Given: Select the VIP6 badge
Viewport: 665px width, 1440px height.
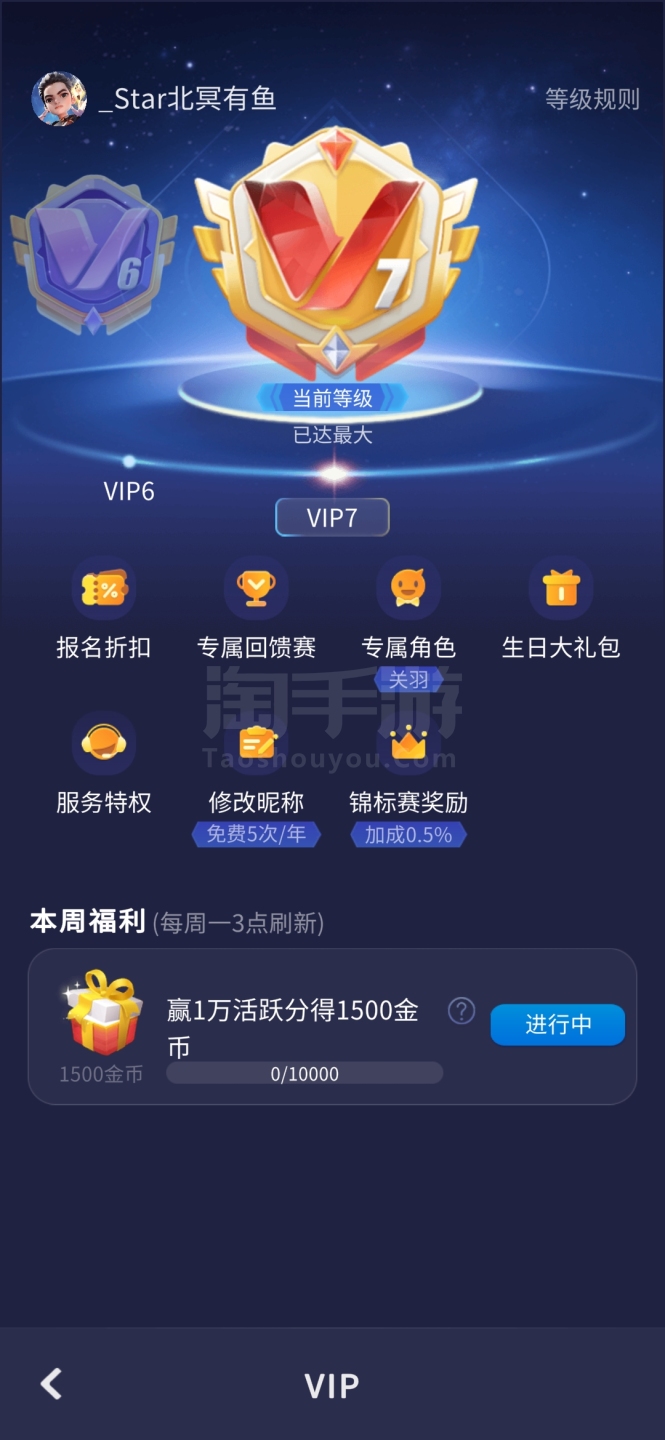Looking at the screenshot, I should click(93, 257).
